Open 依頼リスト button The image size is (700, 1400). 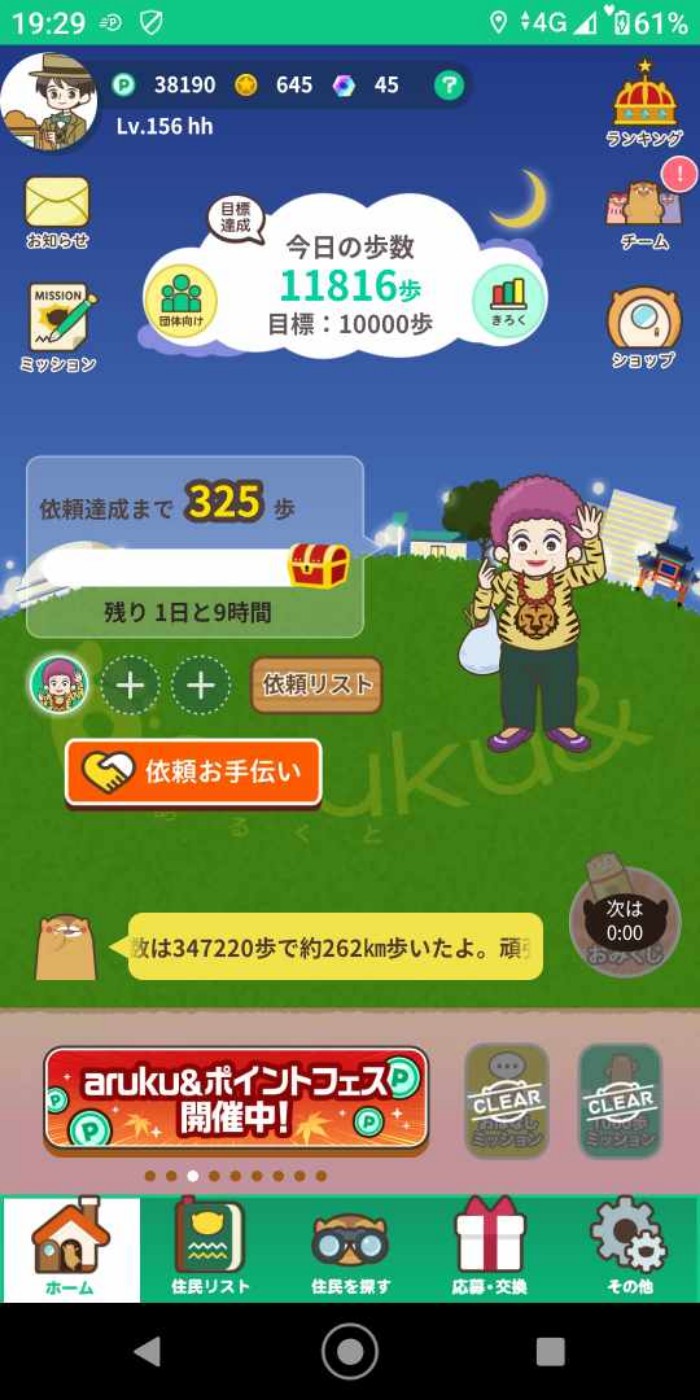tap(316, 685)
